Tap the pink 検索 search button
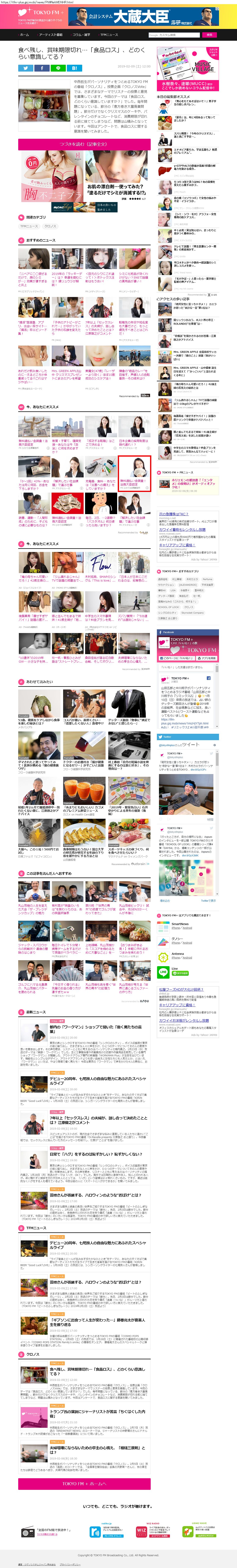Image resolution: width=237 pixels, height=1568 pixels. coord(210,35)
